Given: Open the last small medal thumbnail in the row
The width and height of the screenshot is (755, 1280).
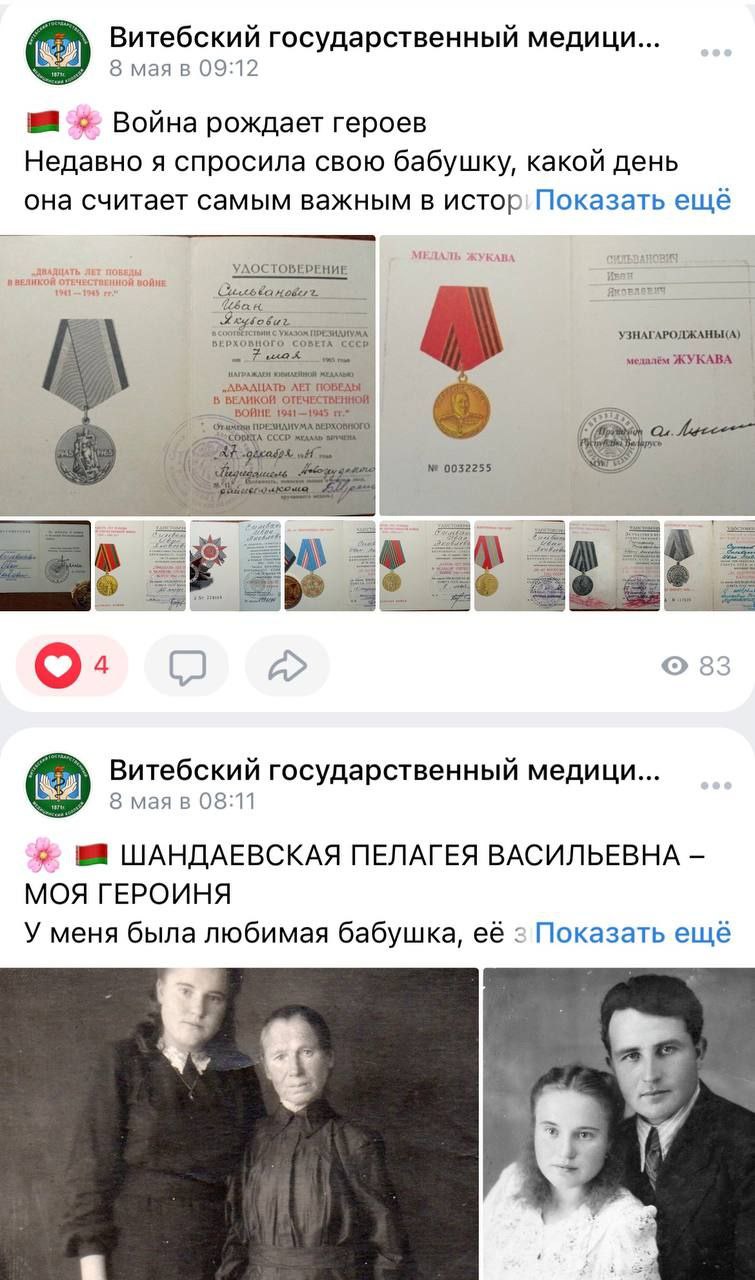Looking at the screenshot, I should pyautogui.click(x=709, y=565).
